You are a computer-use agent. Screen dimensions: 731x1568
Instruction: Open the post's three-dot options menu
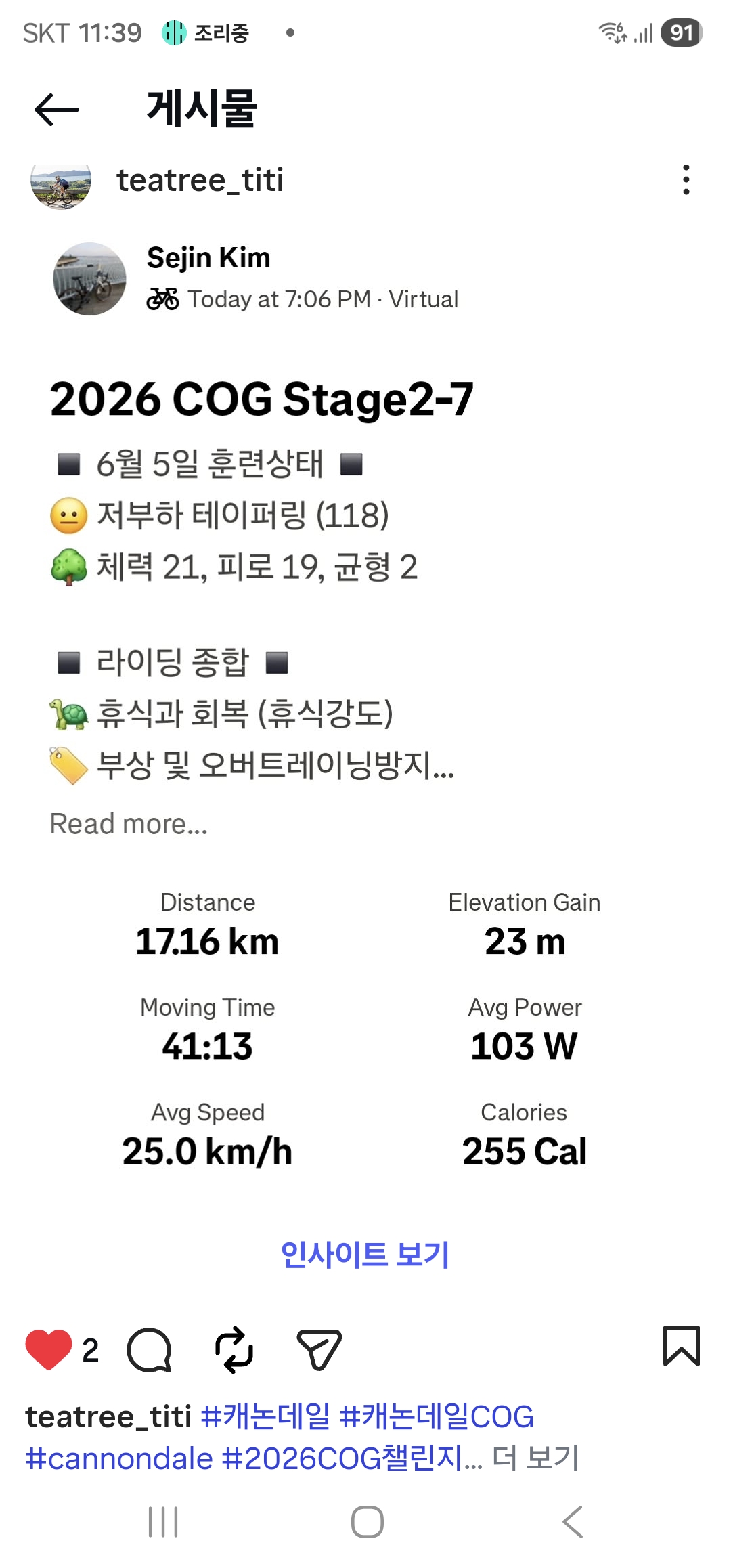pyautogui.click(x=686, y=180)
